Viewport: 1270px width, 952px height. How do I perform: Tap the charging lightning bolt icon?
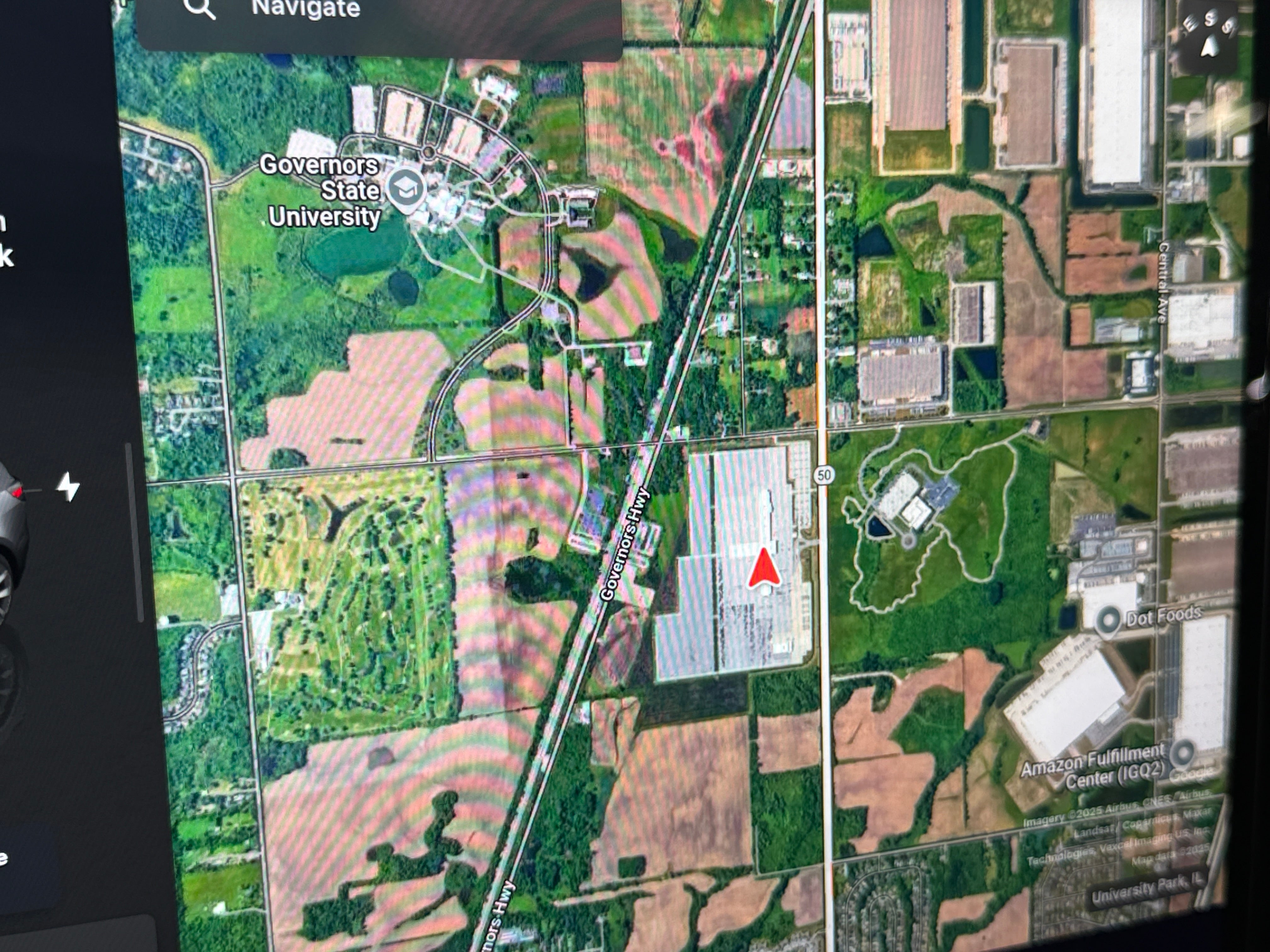coord(68,487)
